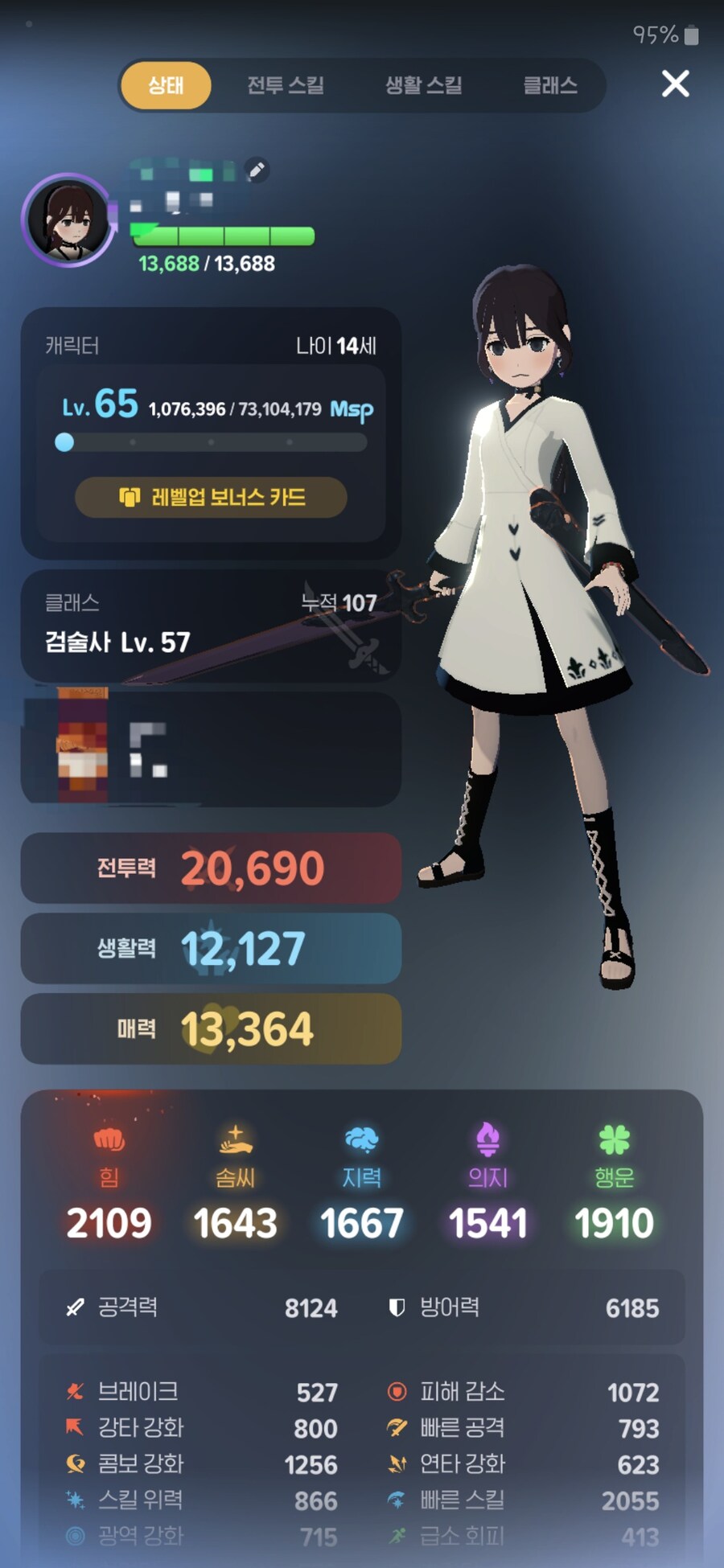The image size is (724, 1568).
Task: Select the 상태 tab
Action: click(166, 84)
